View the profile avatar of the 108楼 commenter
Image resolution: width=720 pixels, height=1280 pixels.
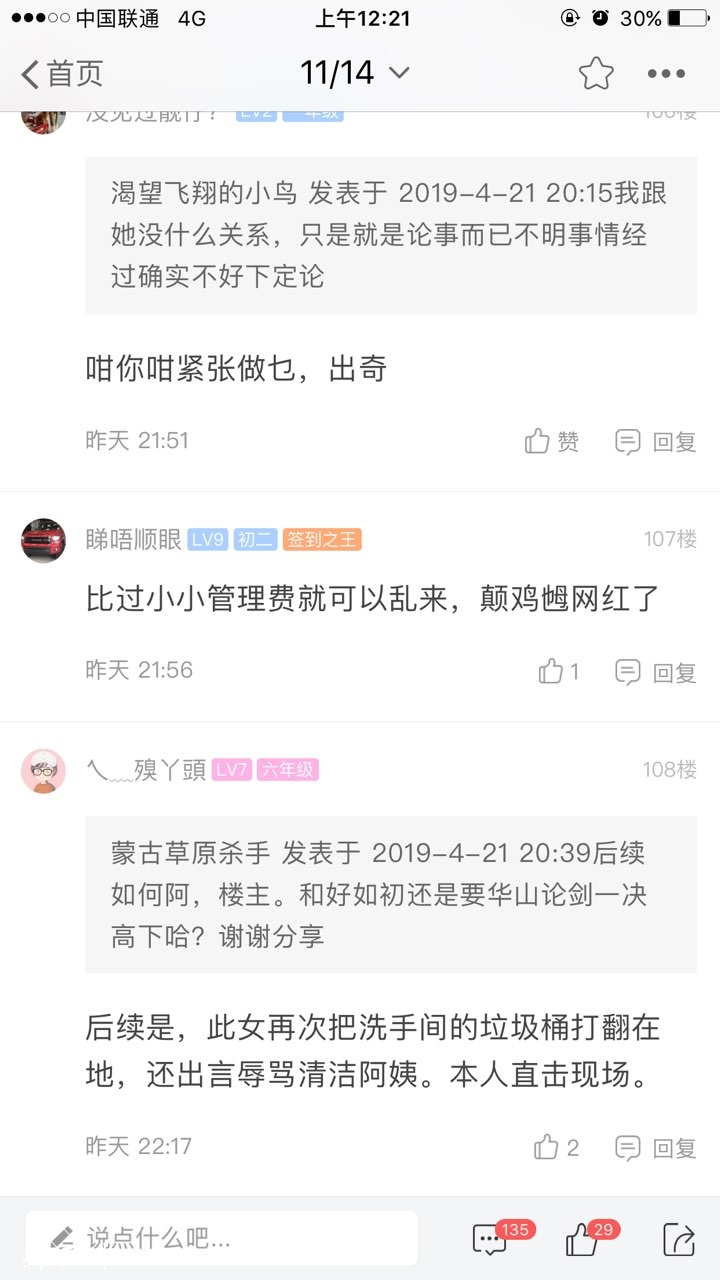point(43,770)
